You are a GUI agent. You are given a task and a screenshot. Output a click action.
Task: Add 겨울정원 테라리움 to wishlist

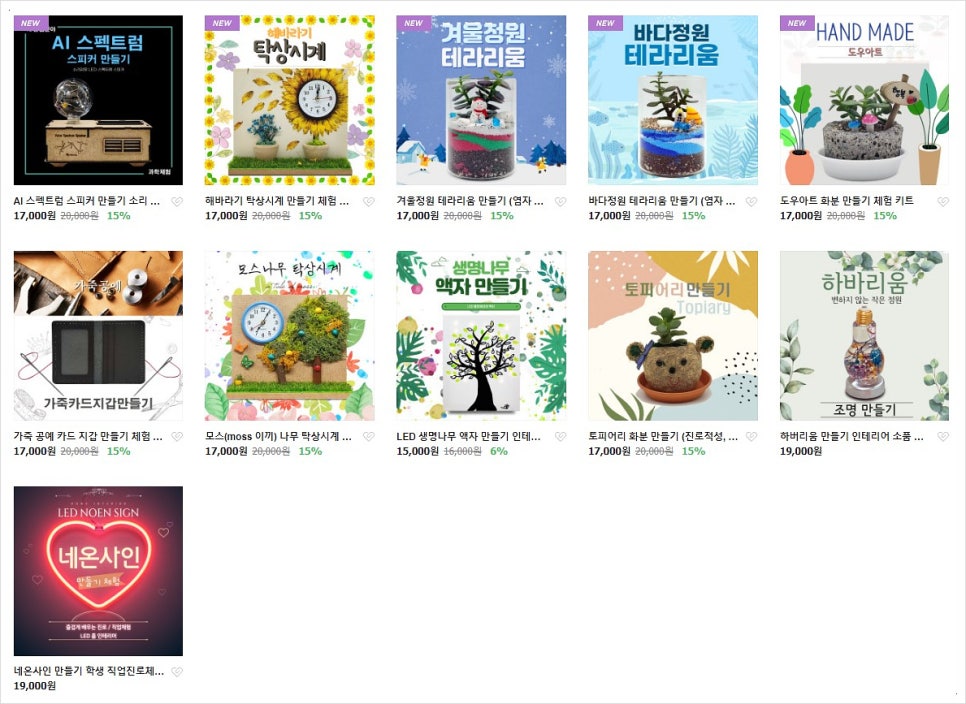[x=560, y=202]
